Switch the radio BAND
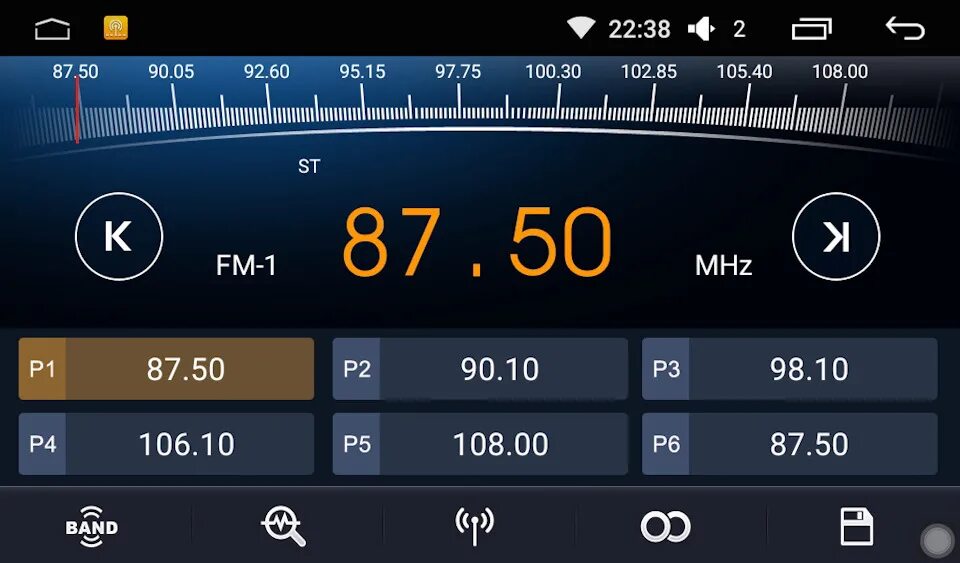The width and height of the screenshot is (960, 563). (x=92, y=526)
